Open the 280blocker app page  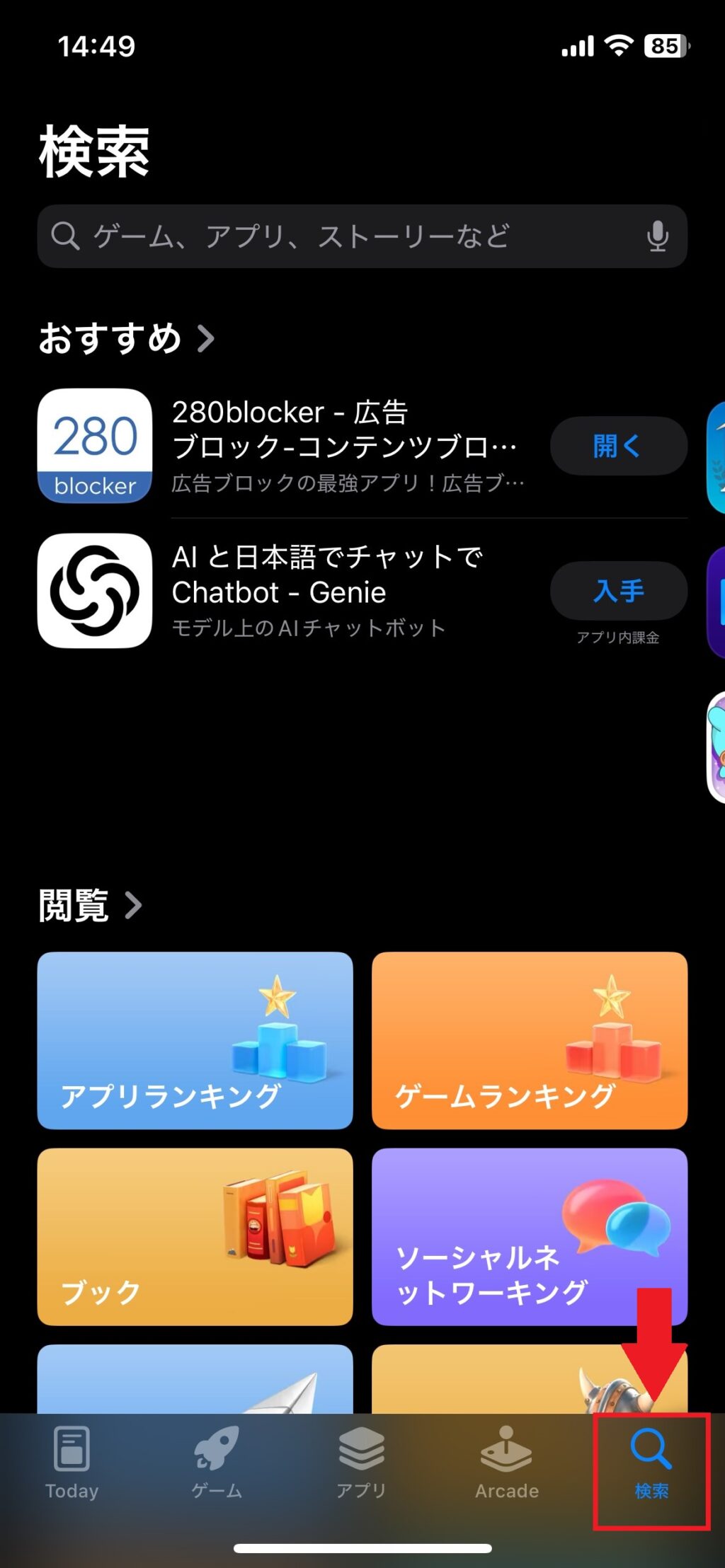[347, 446]
